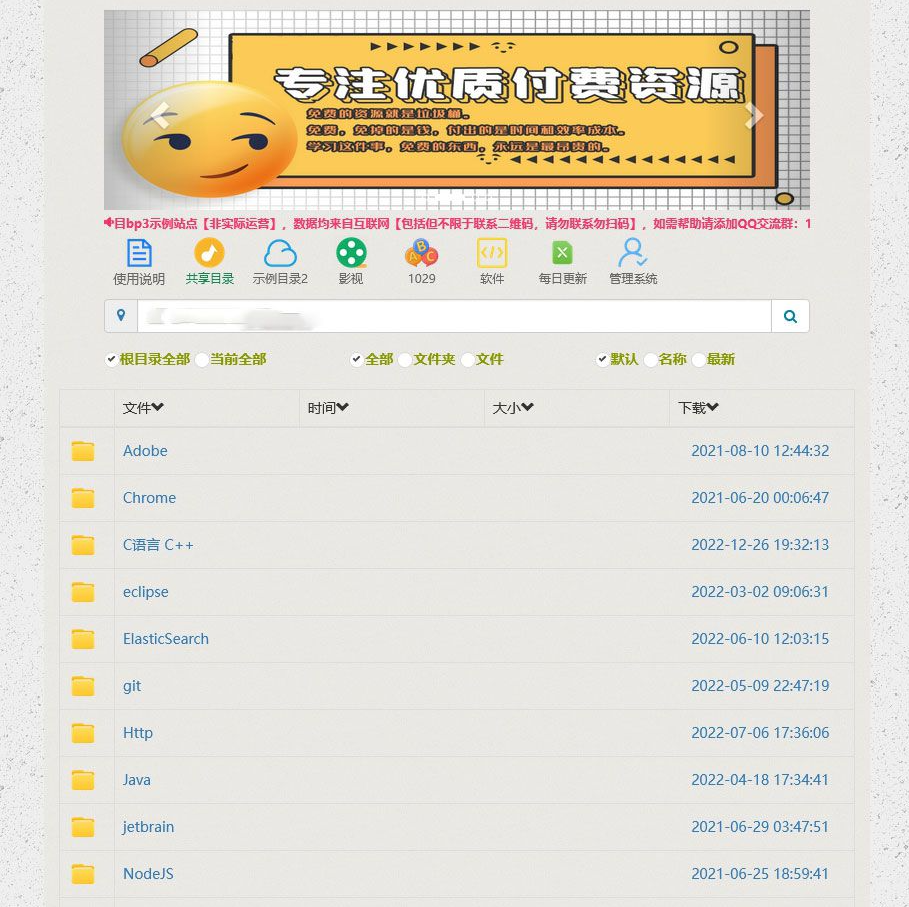Tap the path search field

tap(453, 316)
